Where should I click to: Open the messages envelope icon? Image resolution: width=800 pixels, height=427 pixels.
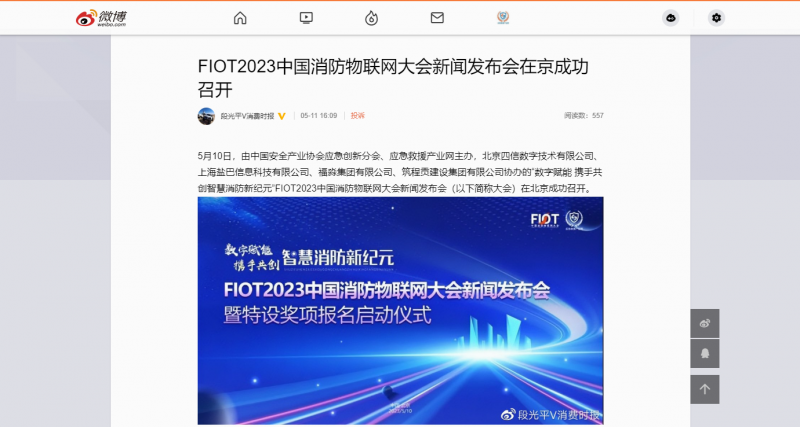pyautogui.click(x=437, y=18)
